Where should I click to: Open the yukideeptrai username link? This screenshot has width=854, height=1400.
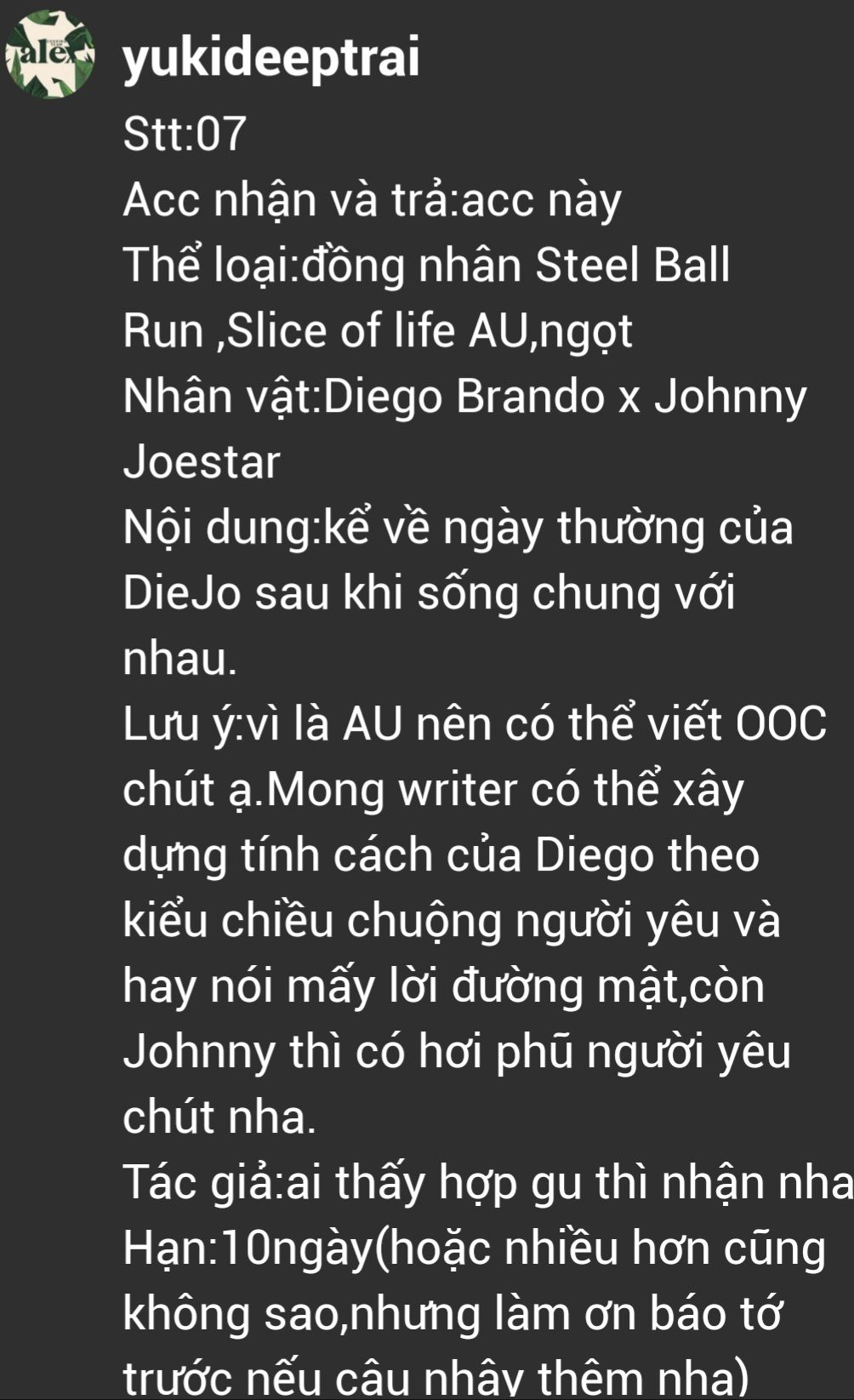[x=271, y=59]
